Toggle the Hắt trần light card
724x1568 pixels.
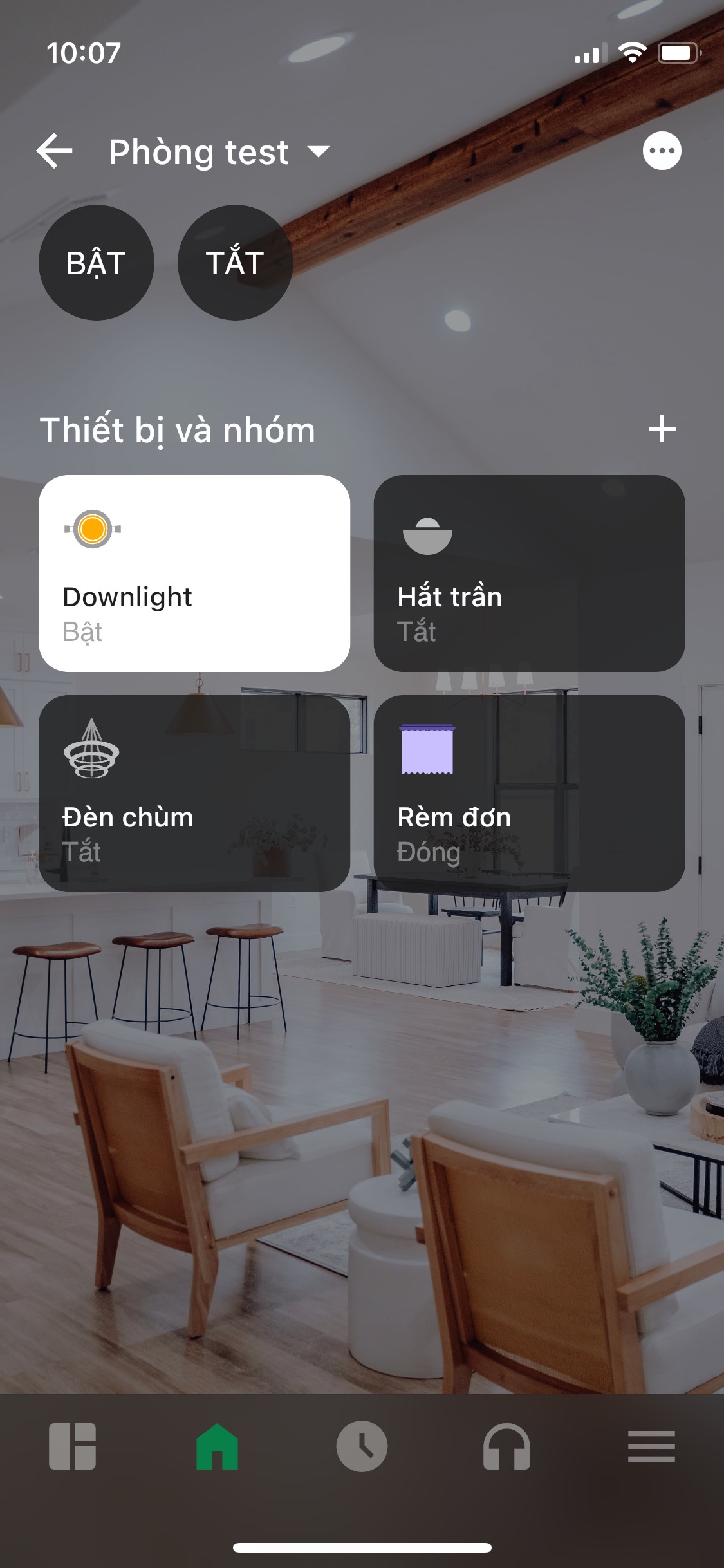529,574
